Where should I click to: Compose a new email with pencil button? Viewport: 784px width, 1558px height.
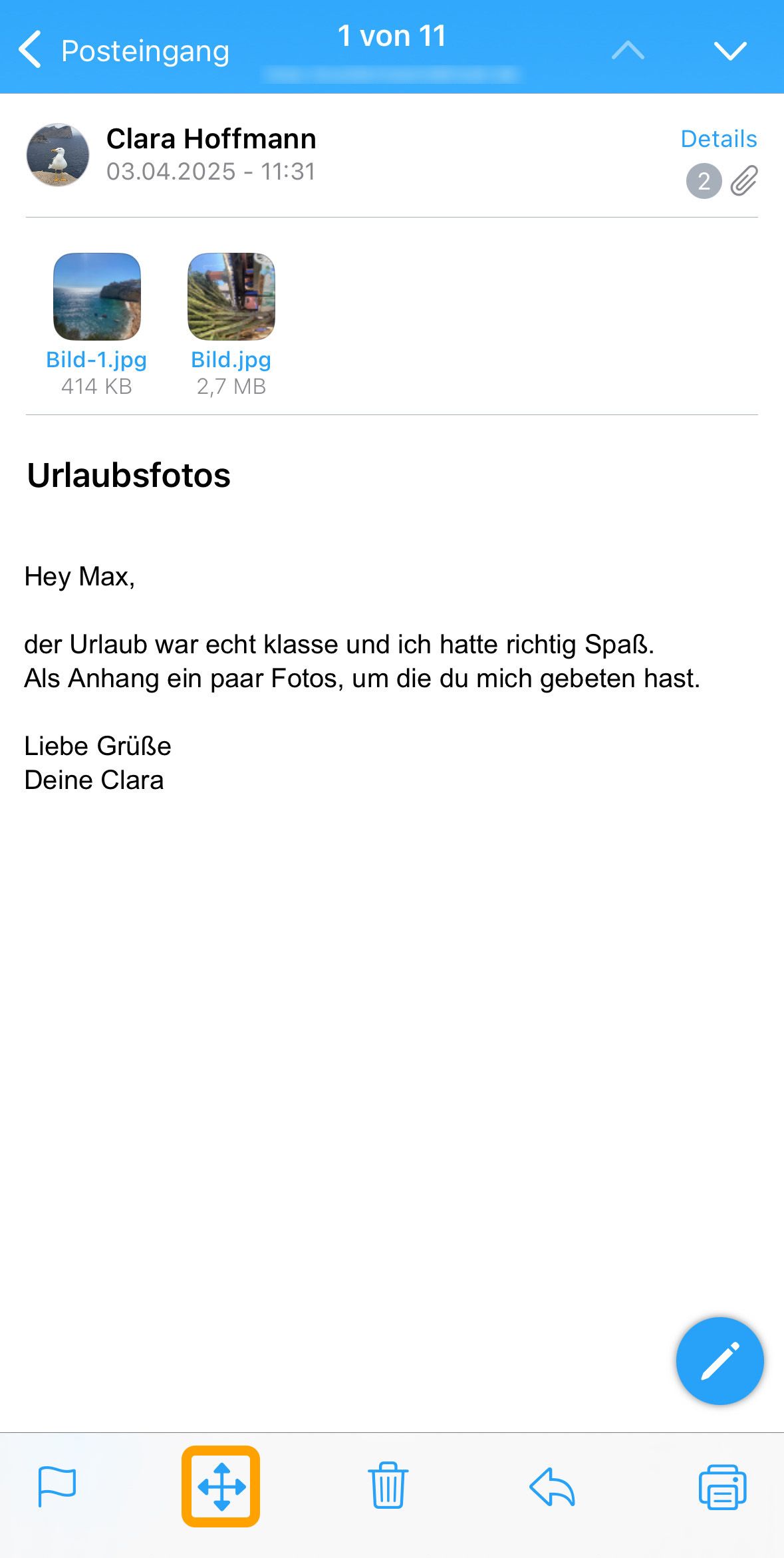(719, 1360)
